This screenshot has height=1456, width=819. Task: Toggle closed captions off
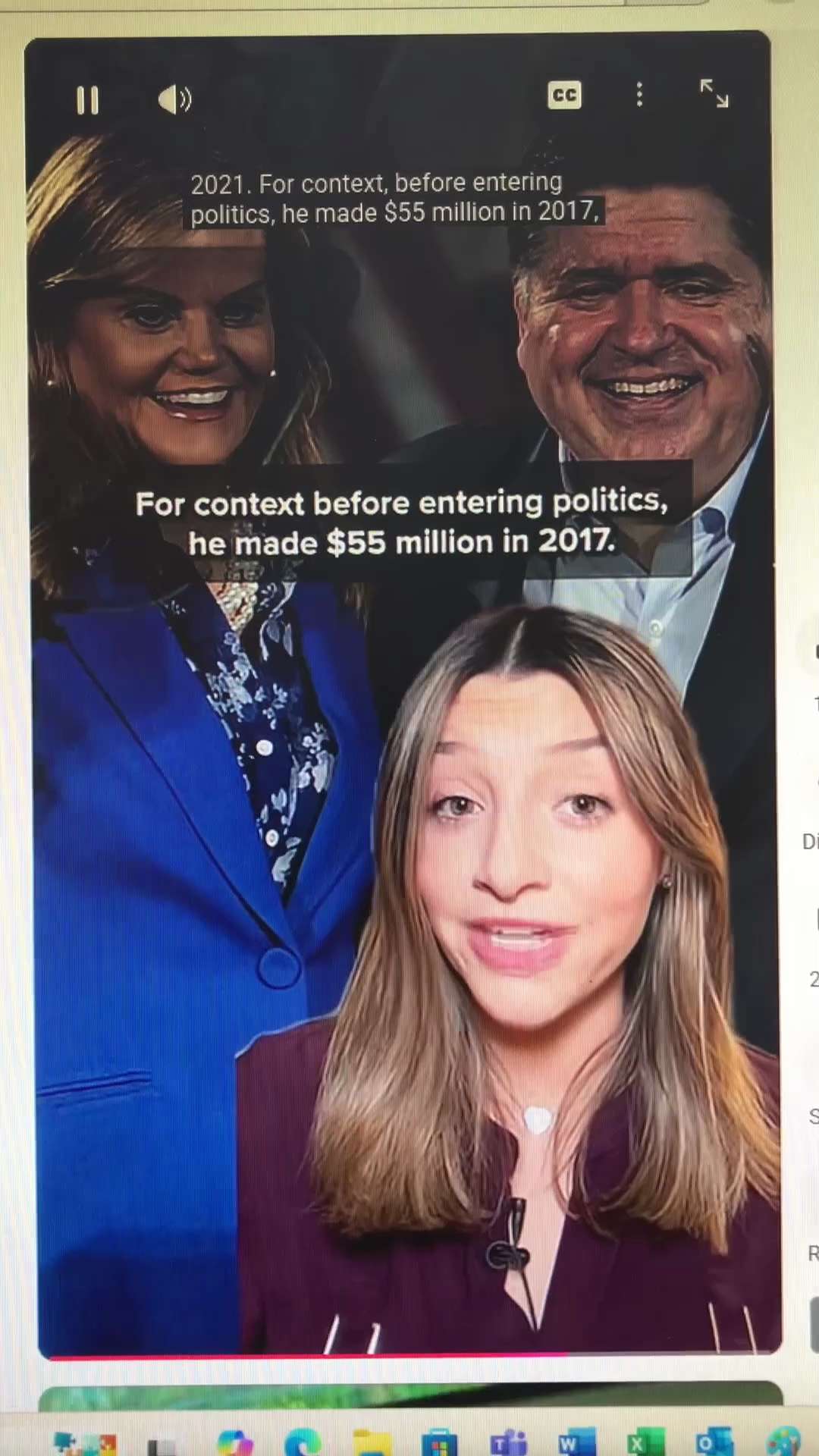pyautogui.click(x=564, y=96)
